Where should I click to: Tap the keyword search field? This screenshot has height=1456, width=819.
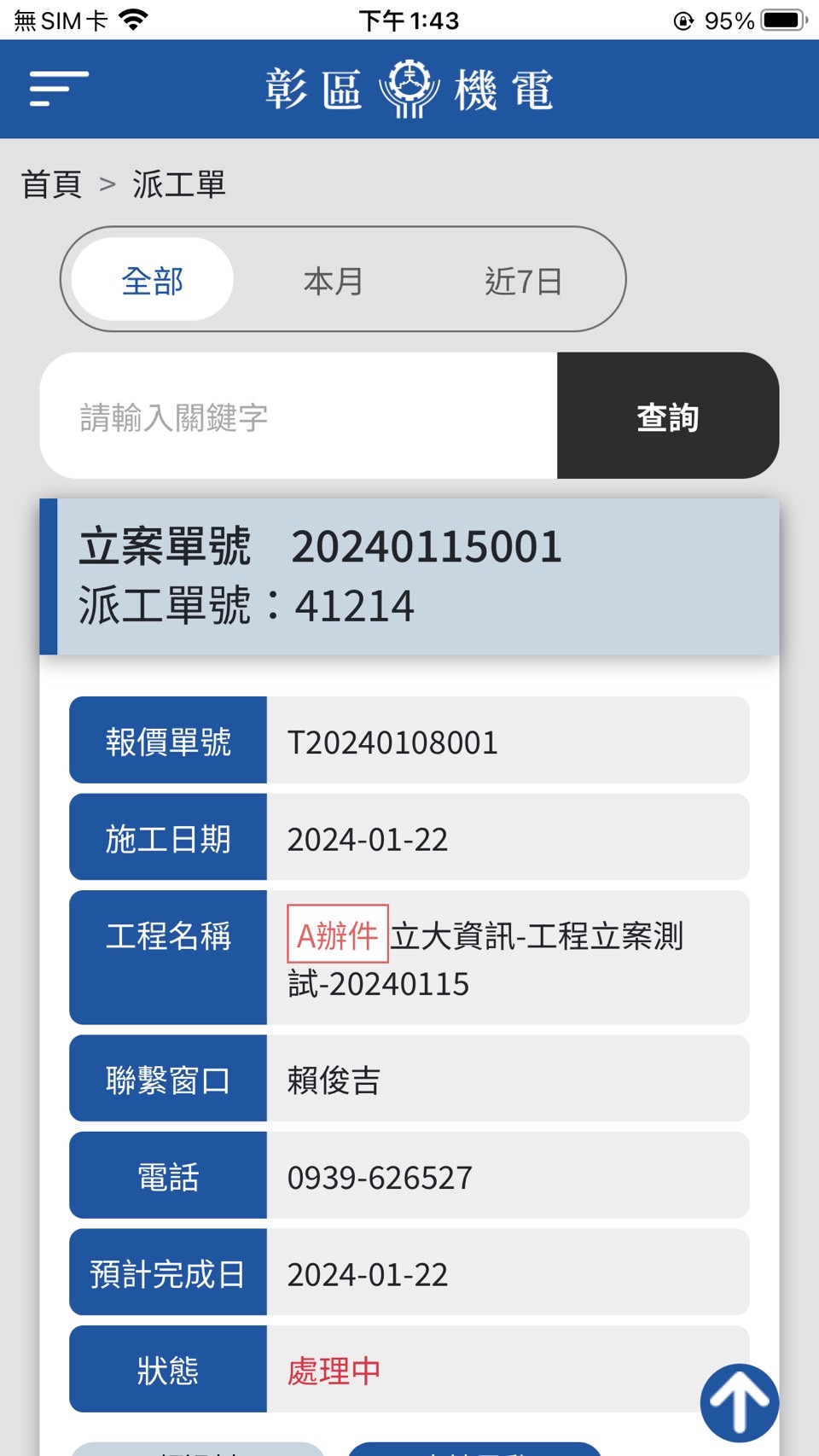299,416
